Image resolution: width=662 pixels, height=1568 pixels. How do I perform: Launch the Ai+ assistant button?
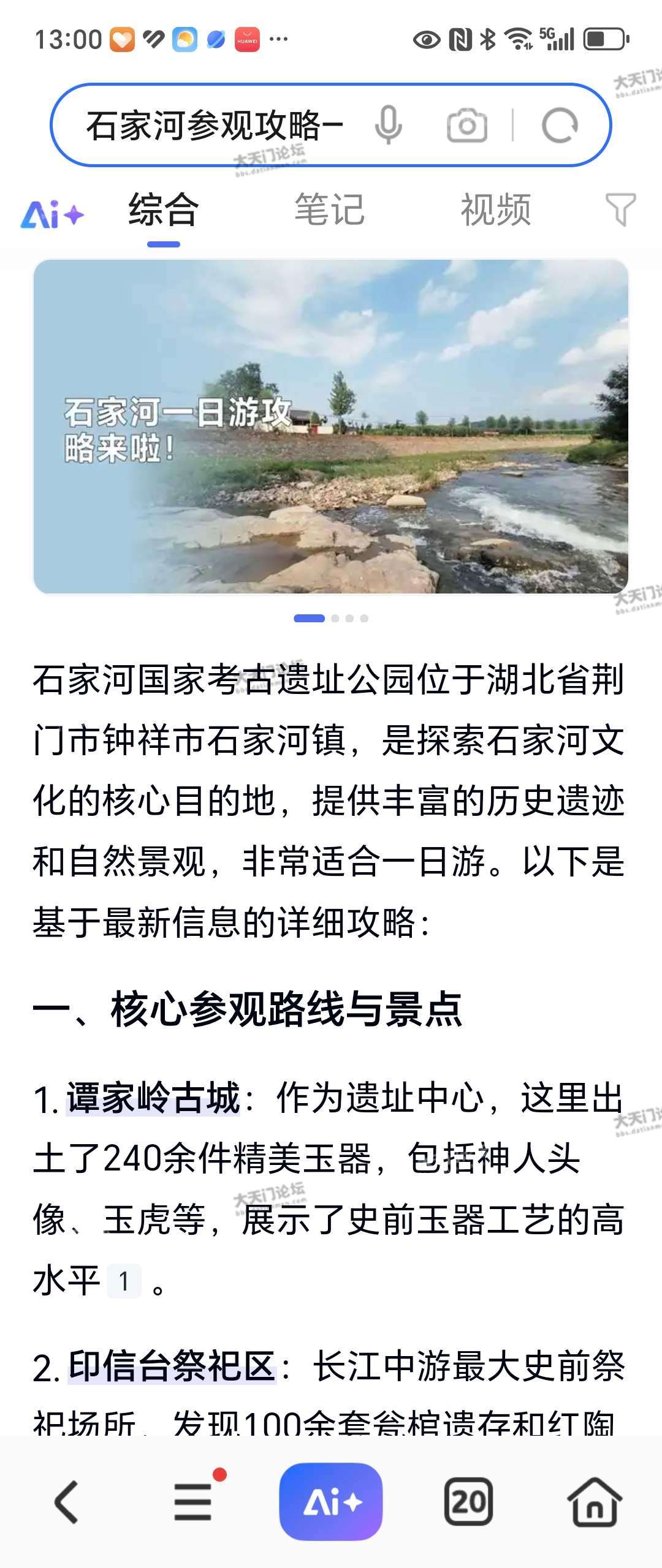coord(331,1501)
